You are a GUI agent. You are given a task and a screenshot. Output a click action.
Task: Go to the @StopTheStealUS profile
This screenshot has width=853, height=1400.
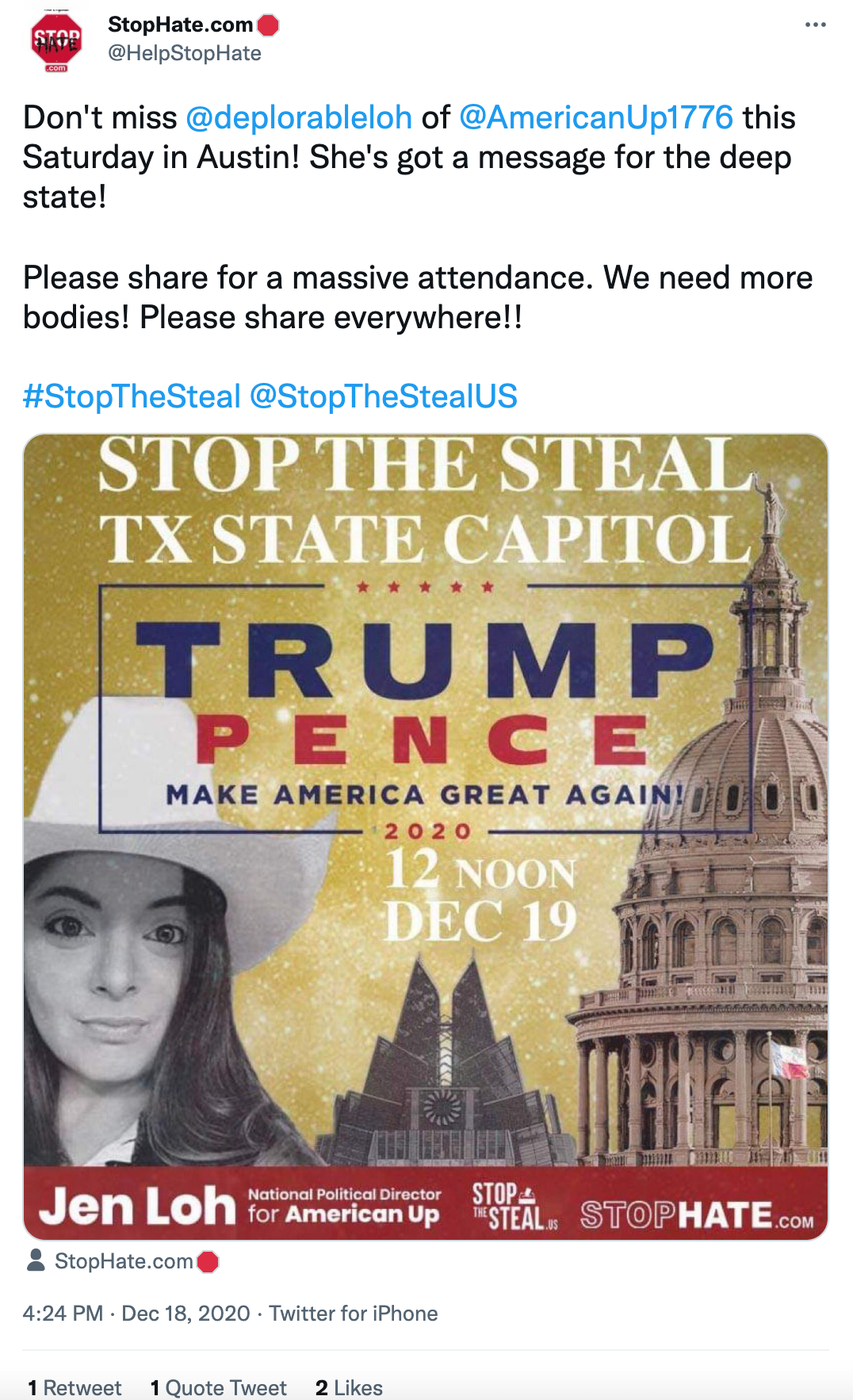[x=384, y=396]
